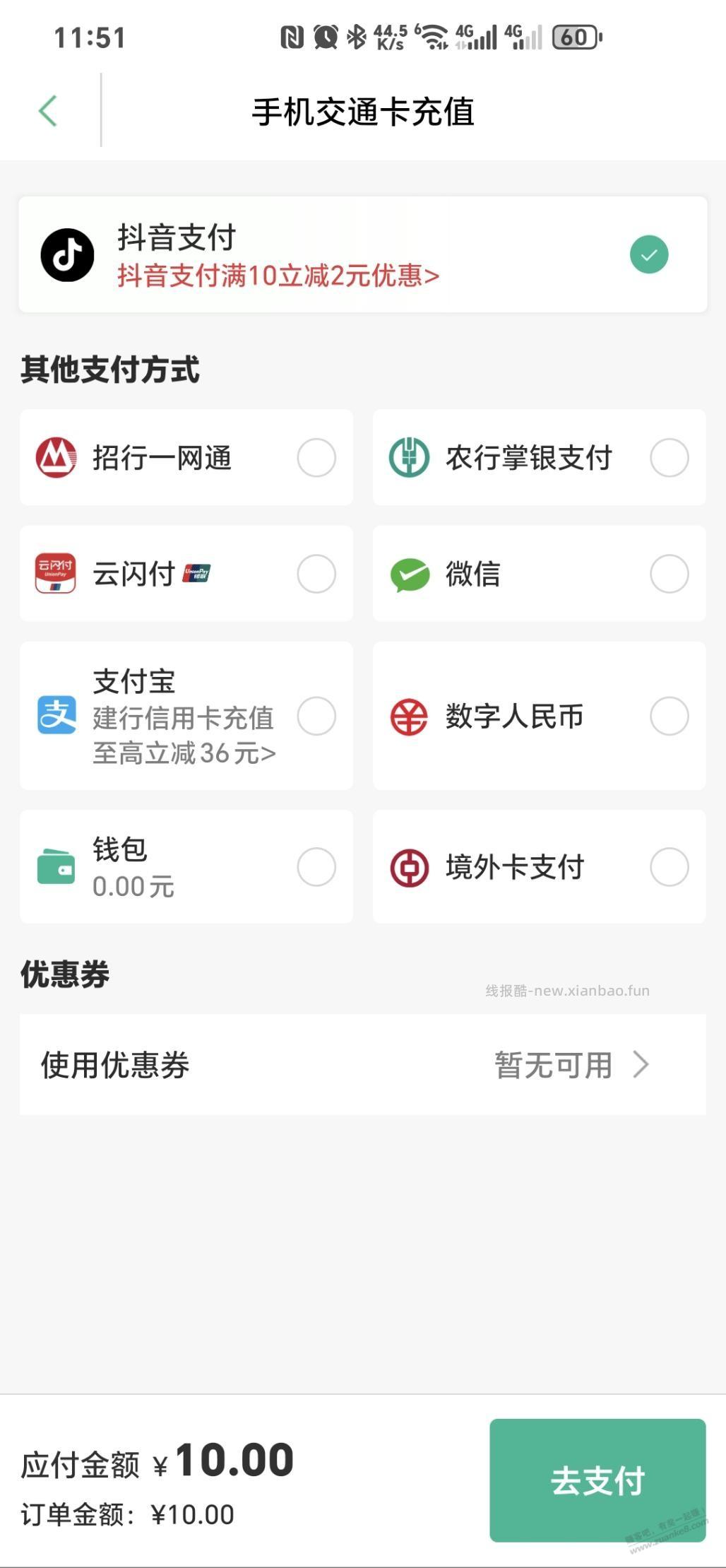The height and width of the screenshot is (1568, 726).
Task: Tap the 去支付 payment button
Action: tap(598, 1480)
